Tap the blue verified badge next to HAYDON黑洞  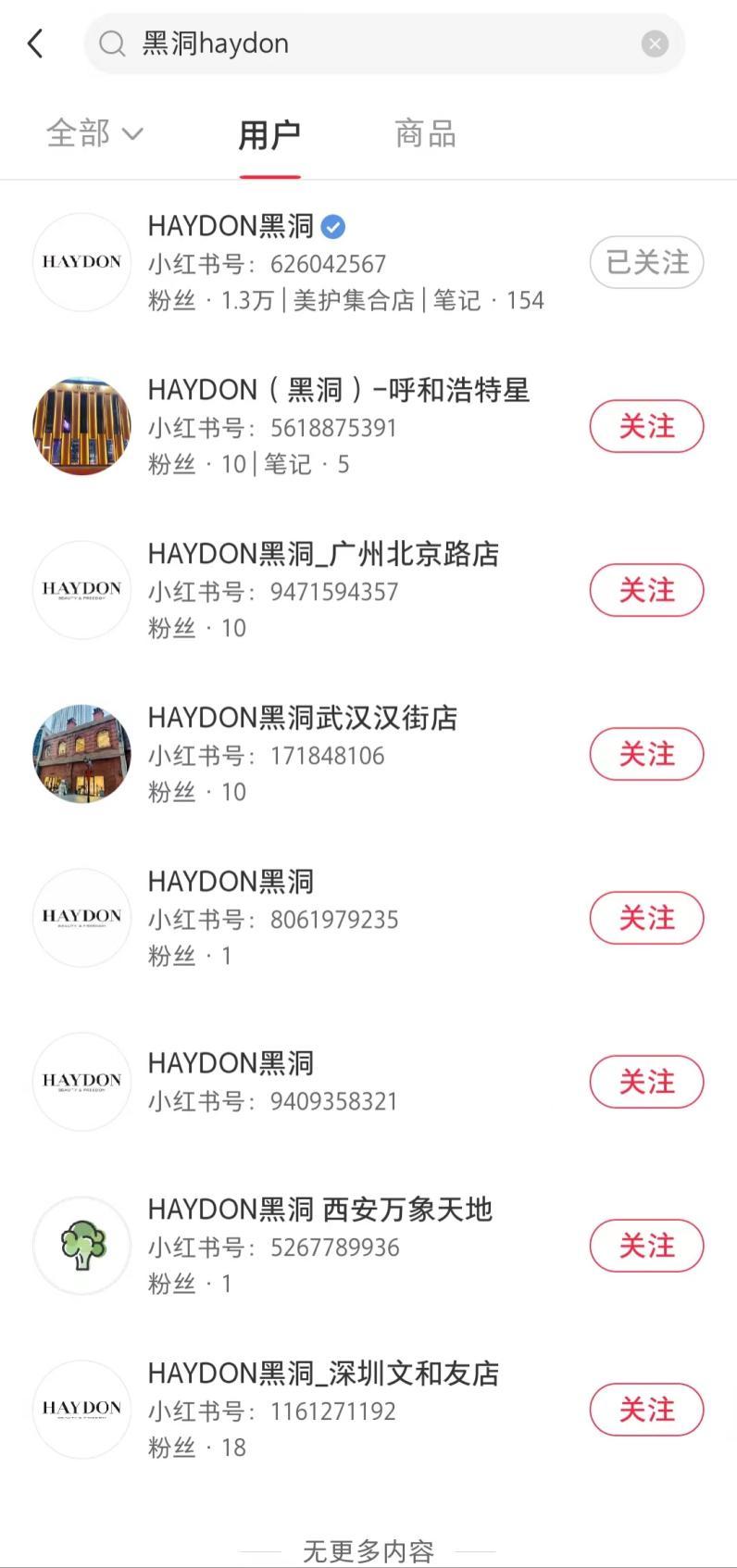[331, 226]
